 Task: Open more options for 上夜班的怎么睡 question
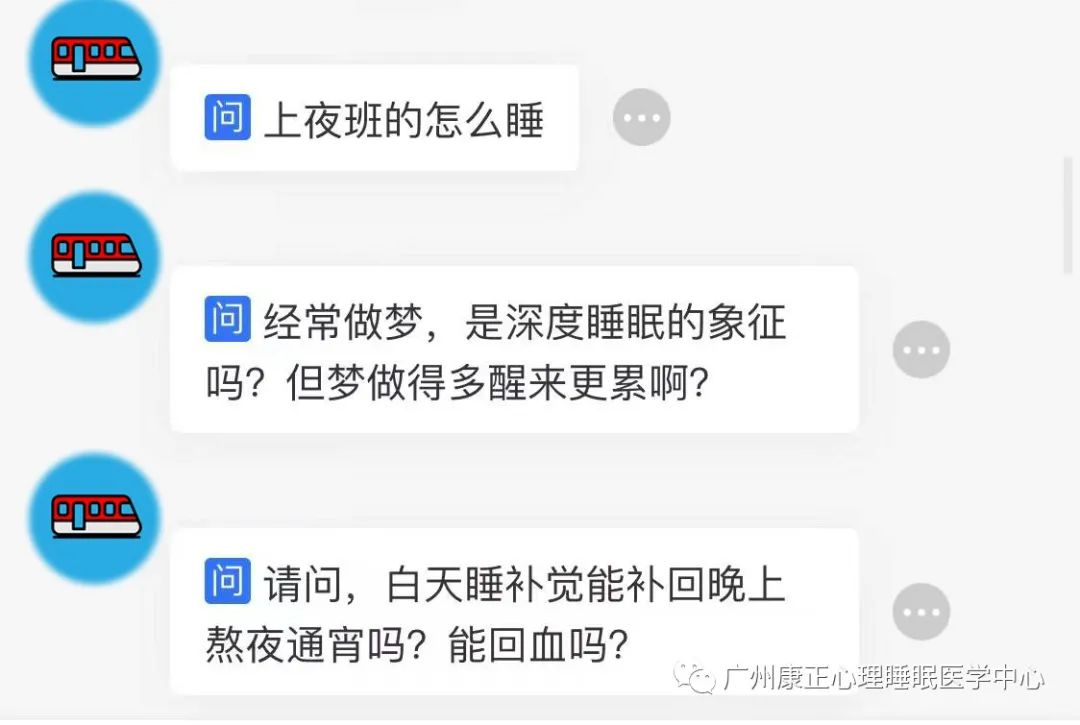(641, 118)
